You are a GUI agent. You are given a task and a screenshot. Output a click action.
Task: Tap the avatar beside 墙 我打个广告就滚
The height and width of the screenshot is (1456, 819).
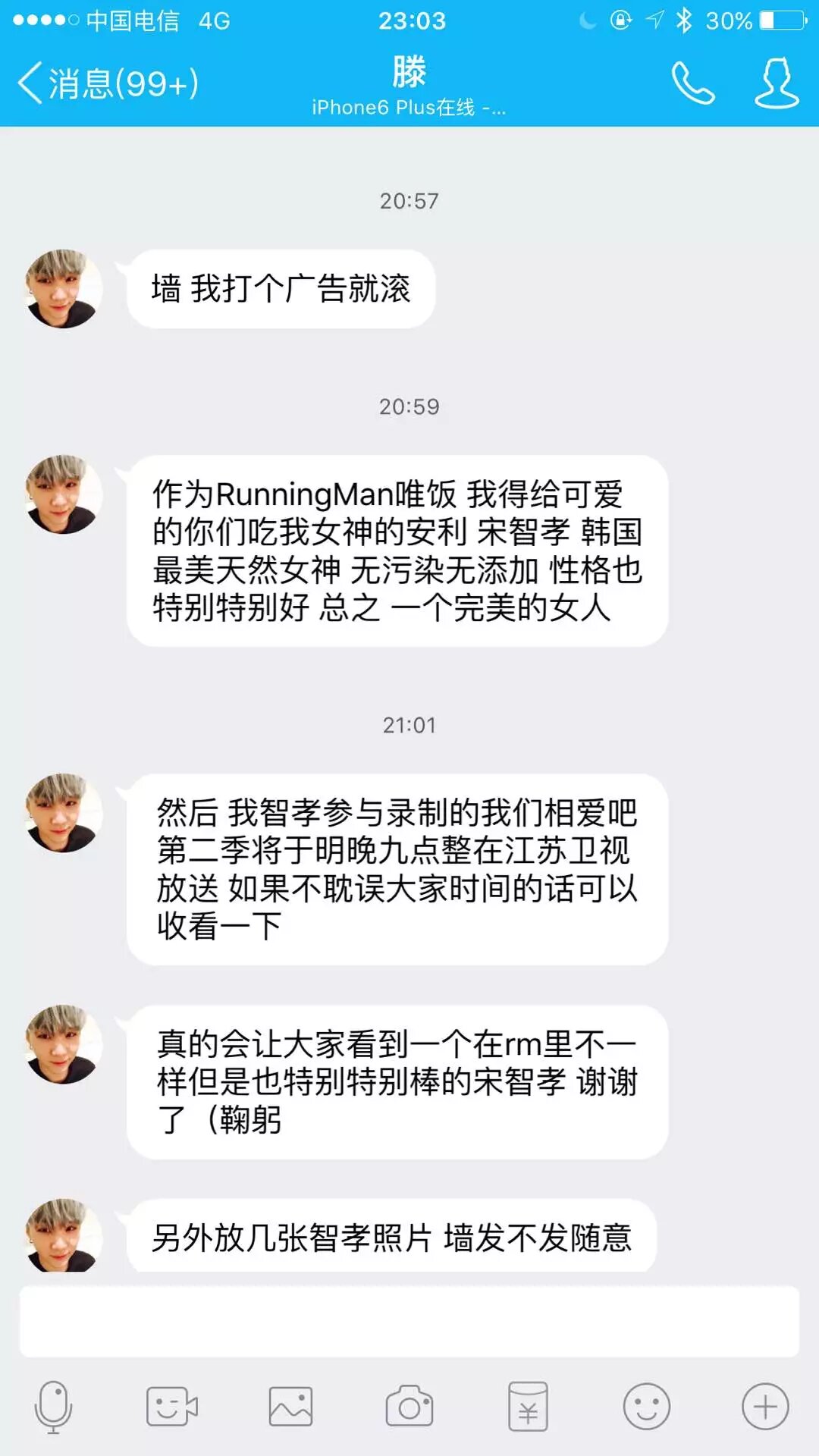point(64,289)
